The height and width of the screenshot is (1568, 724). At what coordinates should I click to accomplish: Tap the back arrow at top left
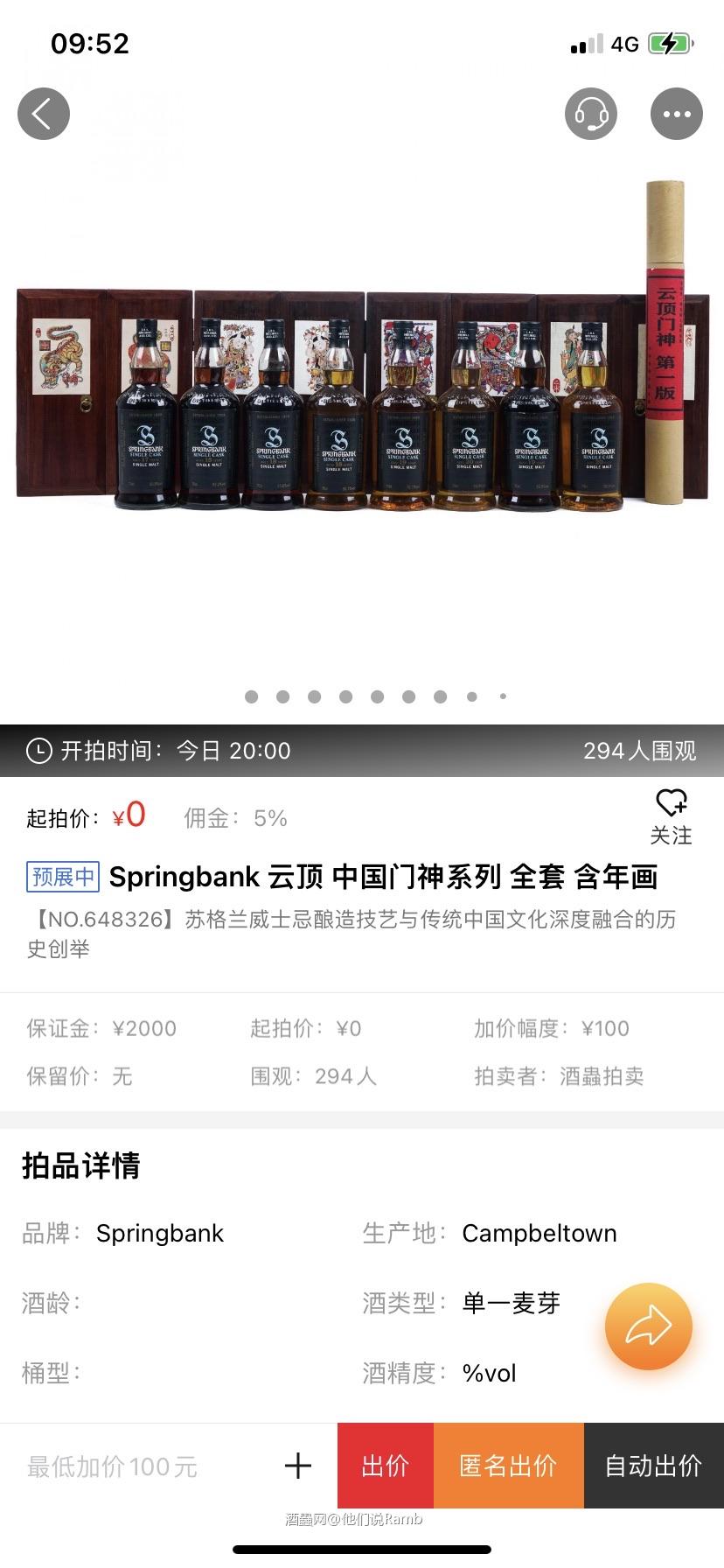(x=43, y=114)
